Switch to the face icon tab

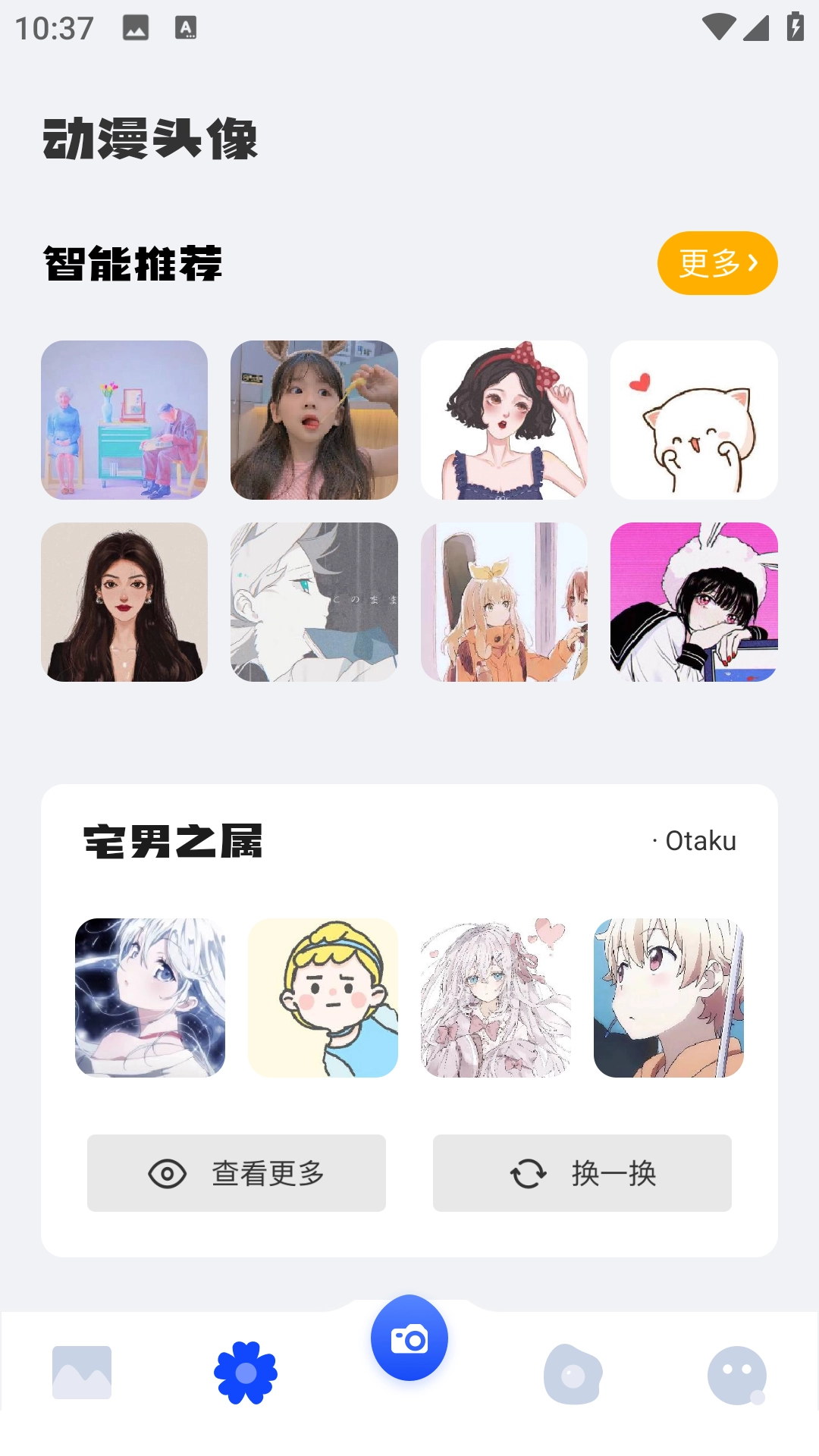coord(737,1373)
